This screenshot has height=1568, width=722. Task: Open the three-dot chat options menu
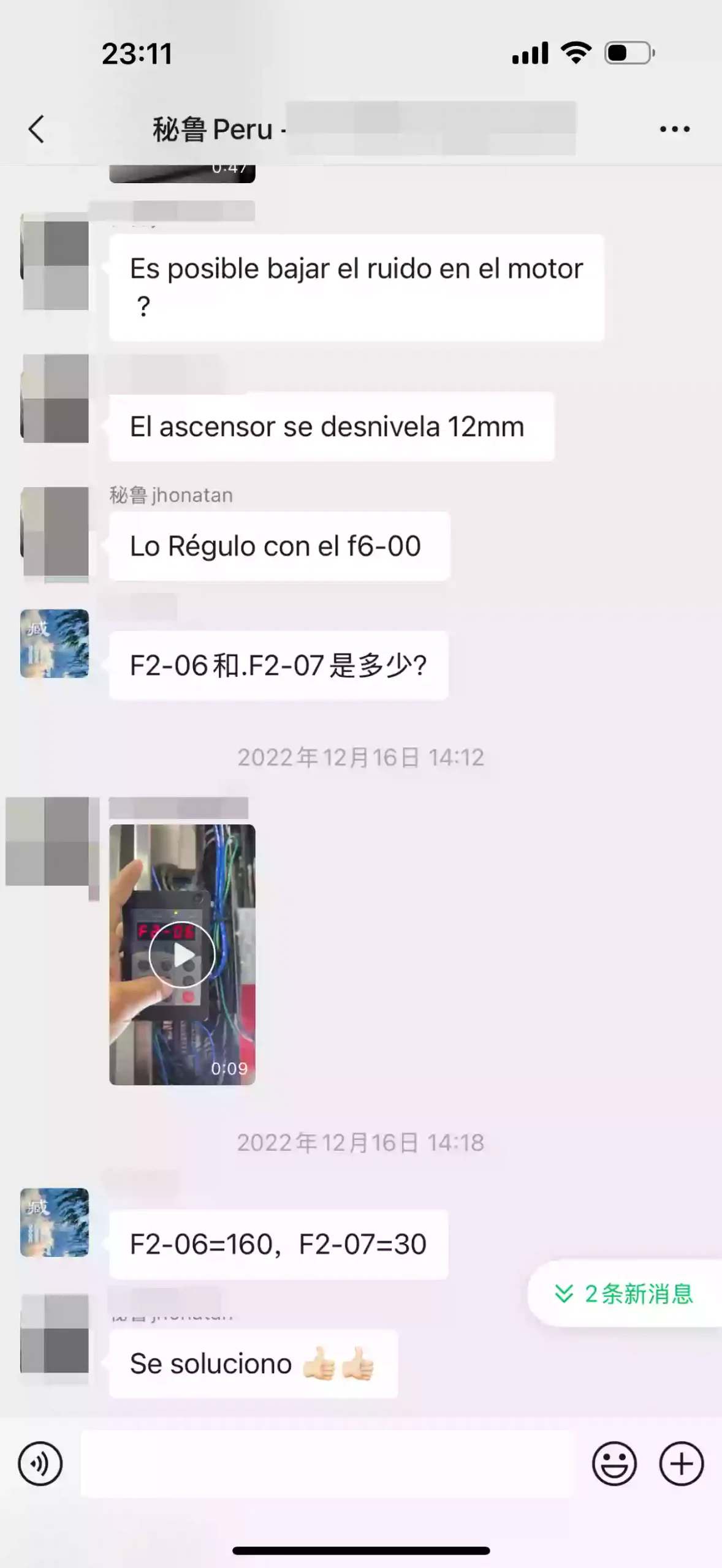(x=675, y=129)
